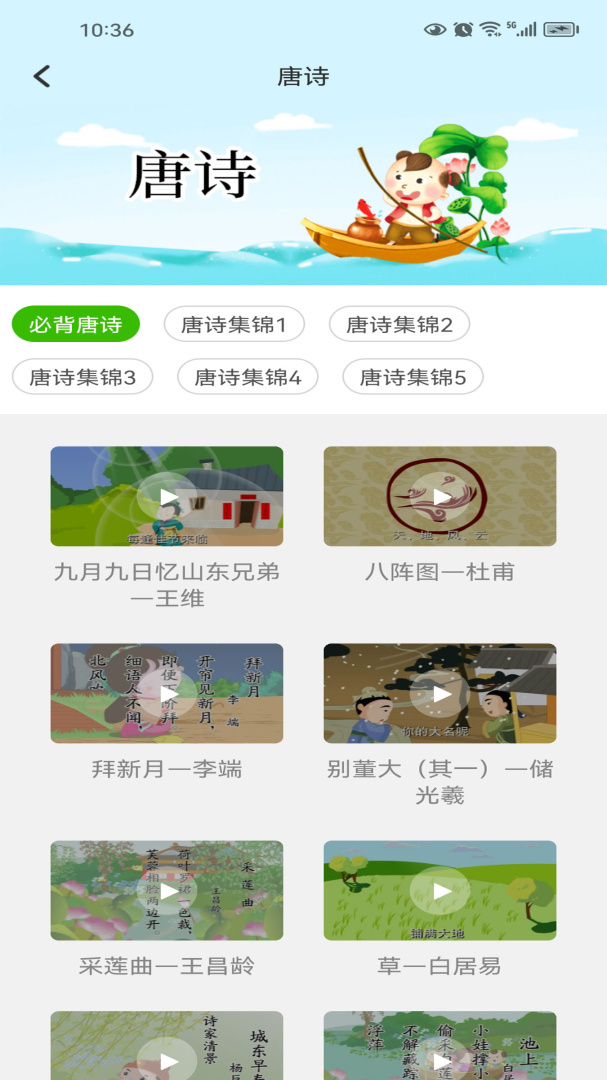
Task: Open the 八阵图—杜甫 video
Action: coord(440,496)
